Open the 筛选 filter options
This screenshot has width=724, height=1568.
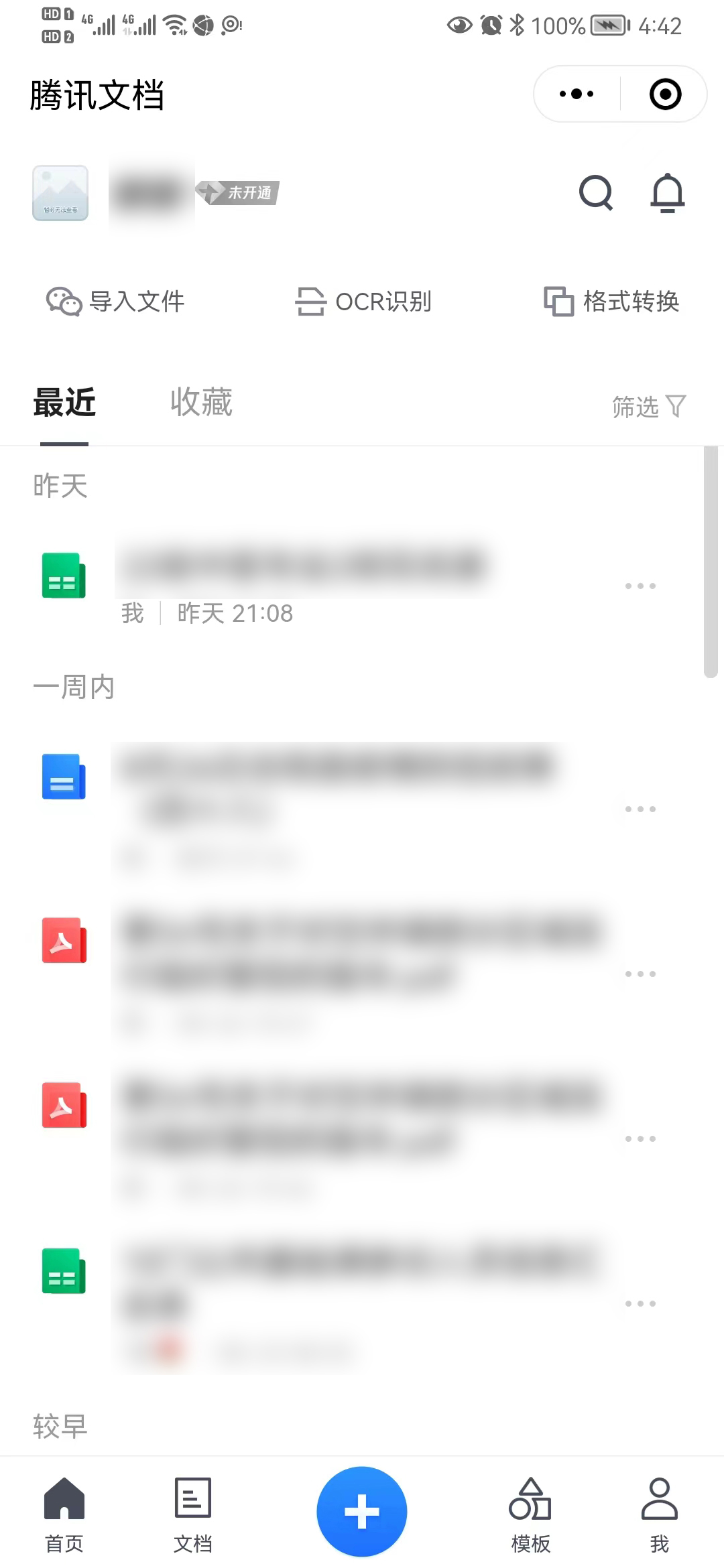tap(647, 405)
